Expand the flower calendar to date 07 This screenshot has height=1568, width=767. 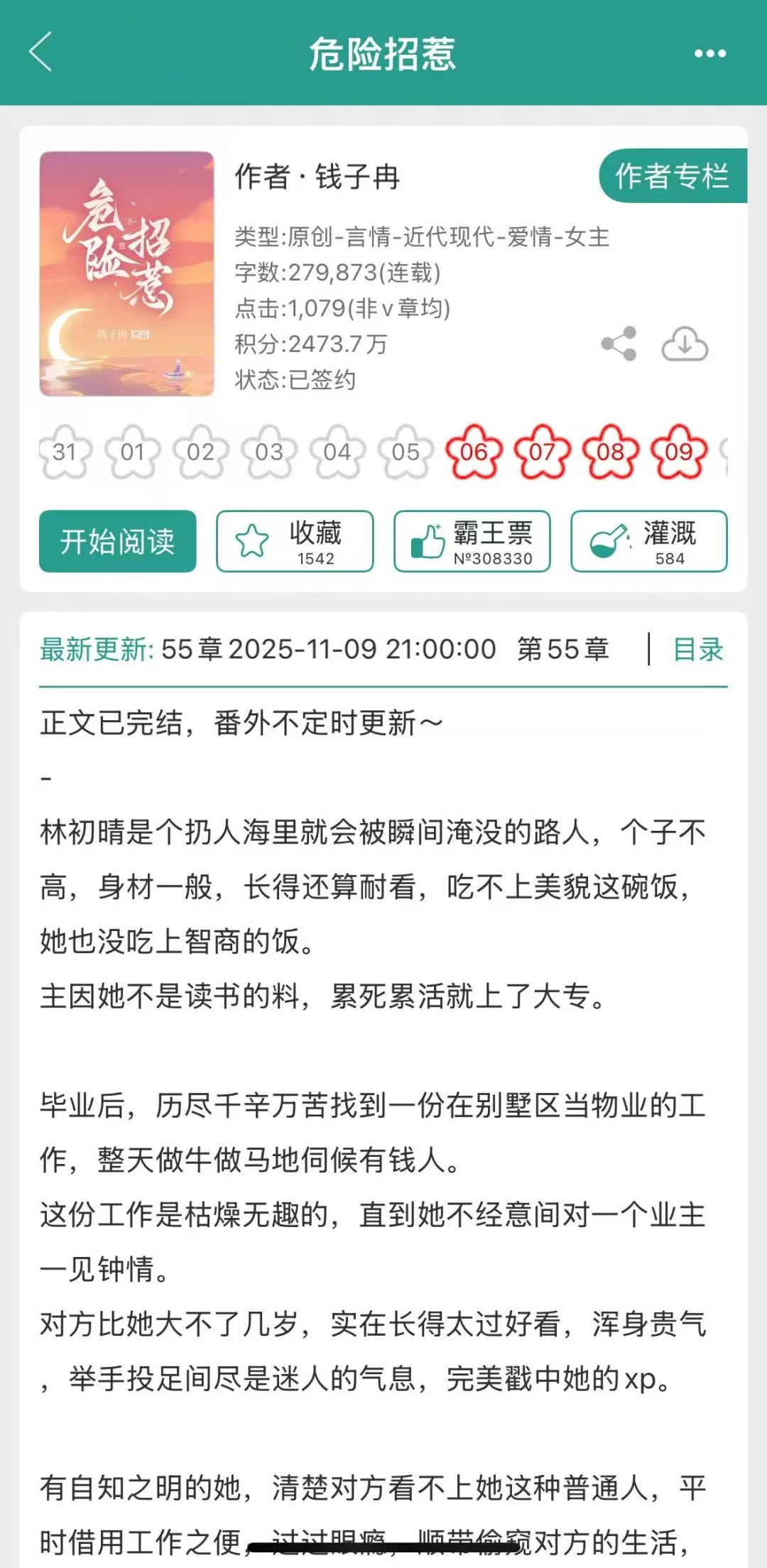pos(543,451)
